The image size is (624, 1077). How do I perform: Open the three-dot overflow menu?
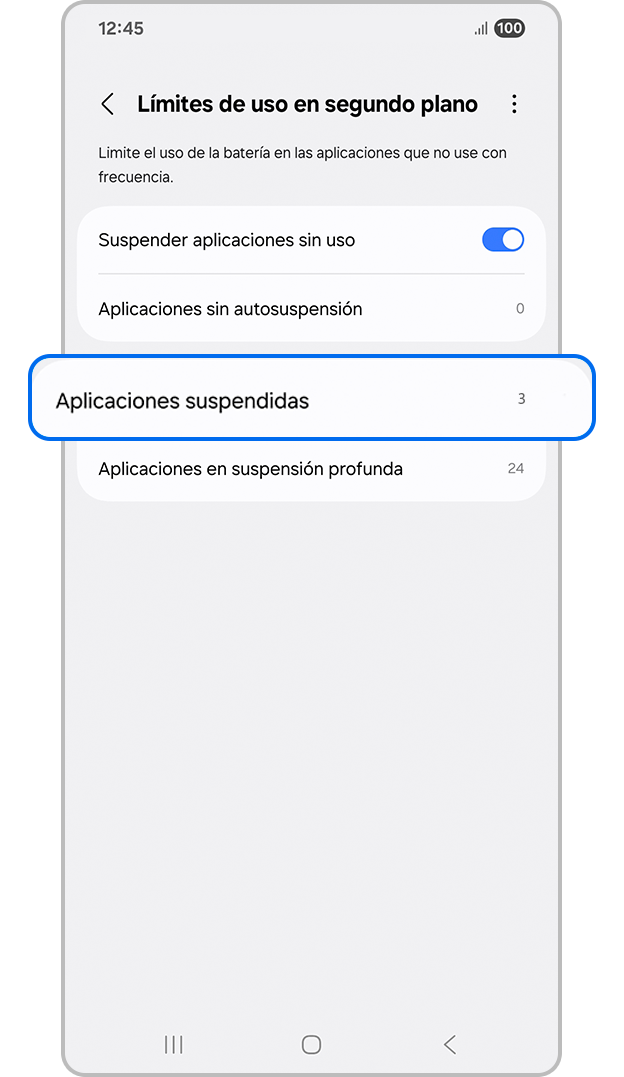[514, 104]
